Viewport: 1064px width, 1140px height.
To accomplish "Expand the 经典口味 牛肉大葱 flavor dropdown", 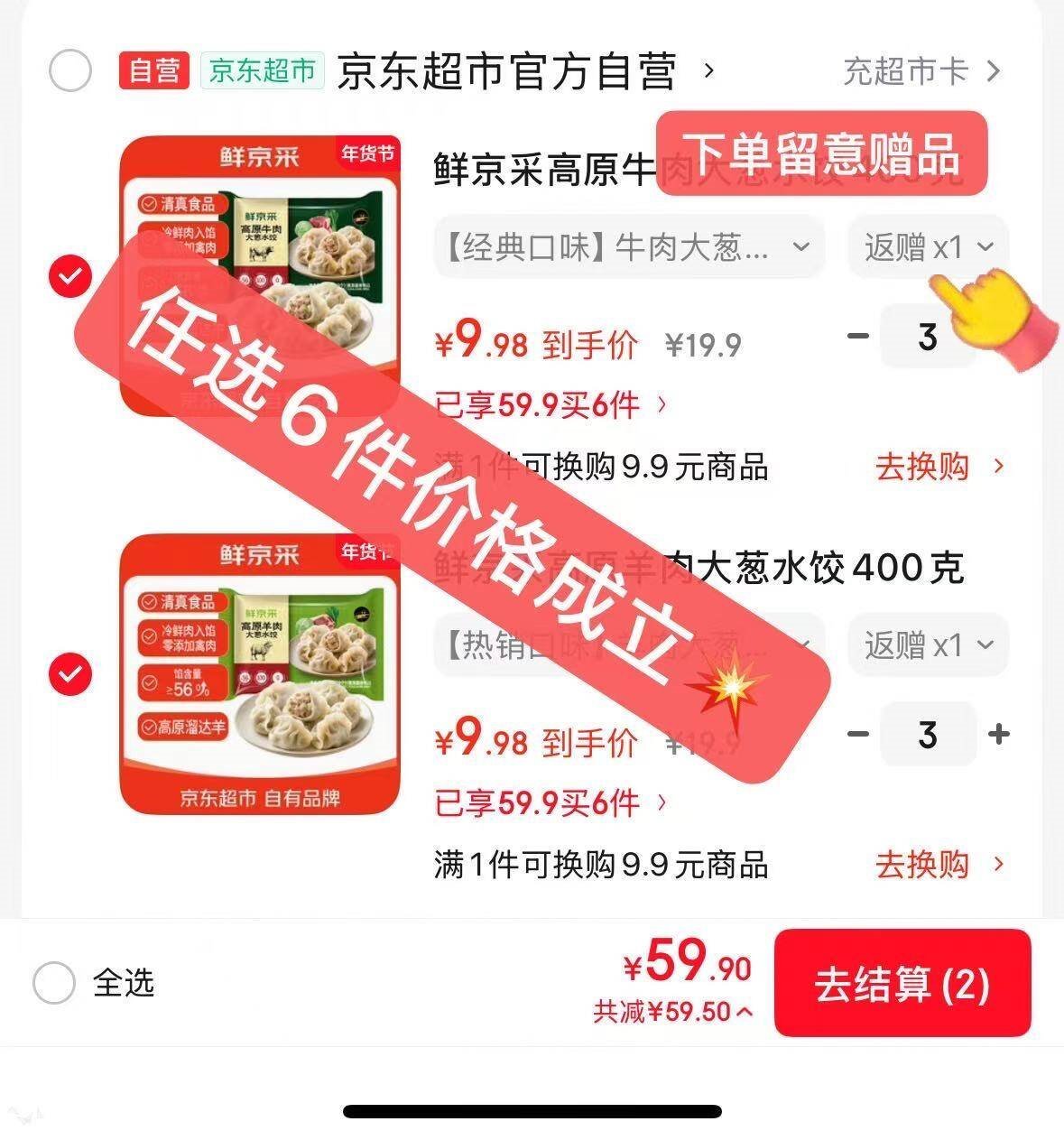I will 629,246.
